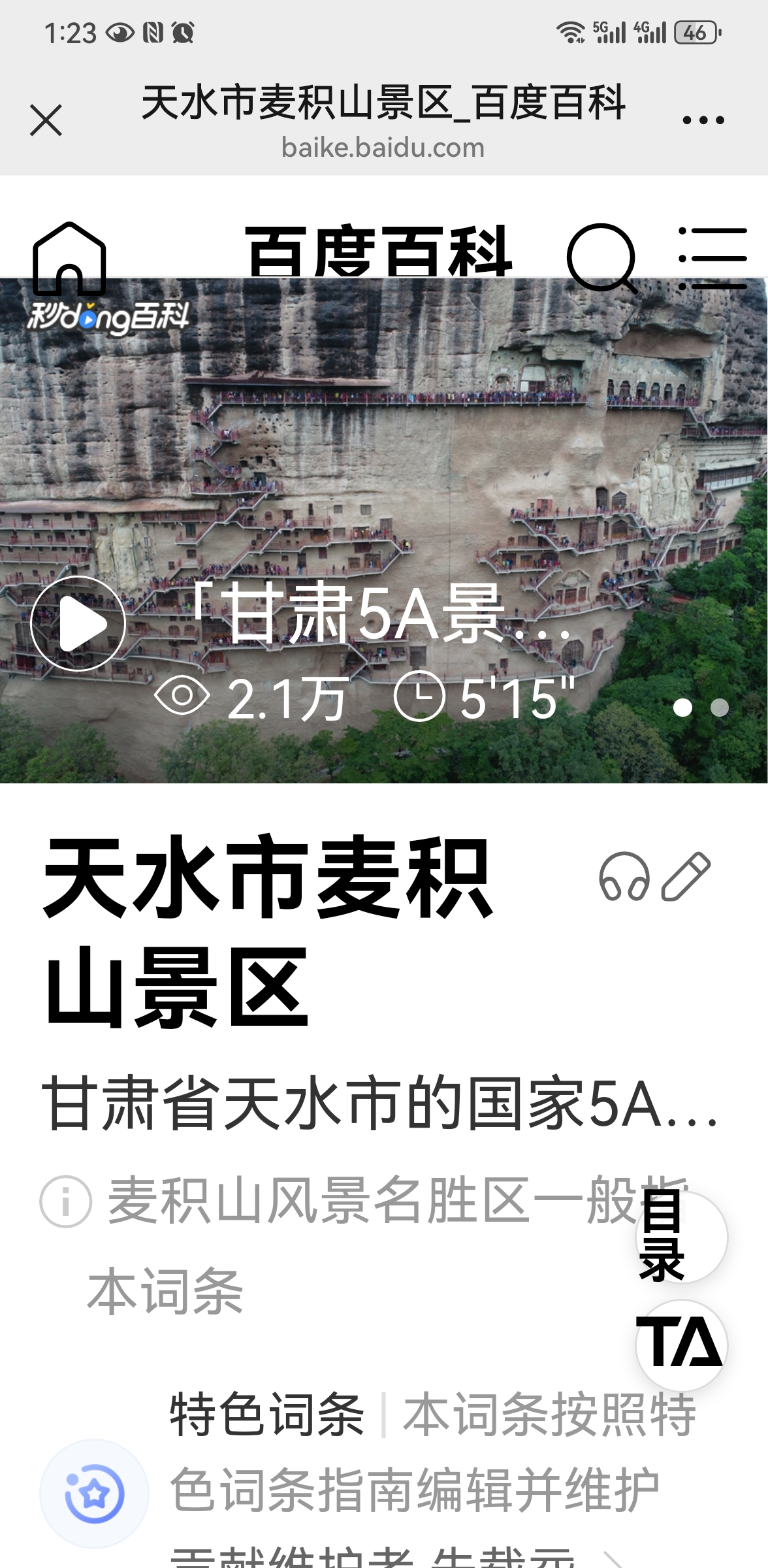Open the hamburger list menu
This screenshot has height=1568, width=768.
pos(712,259)
